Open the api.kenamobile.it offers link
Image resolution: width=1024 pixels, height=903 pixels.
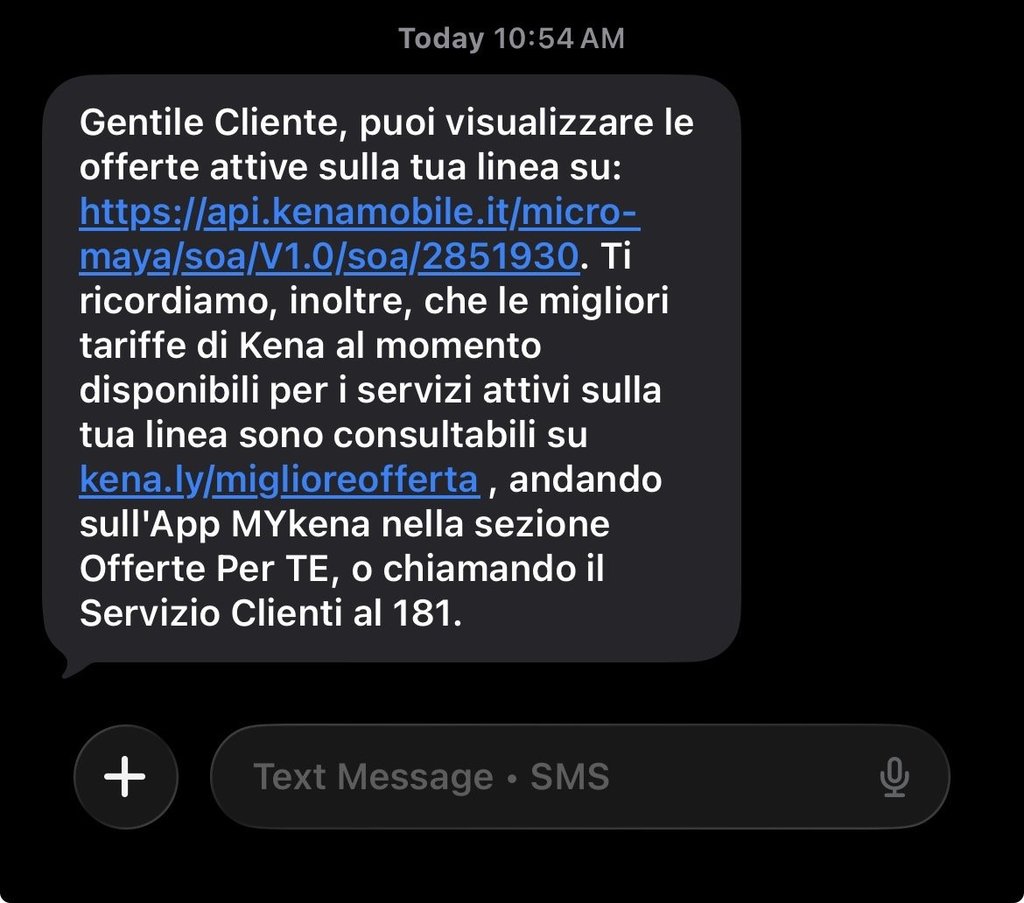pyautogui.click(x=359, y=213)
